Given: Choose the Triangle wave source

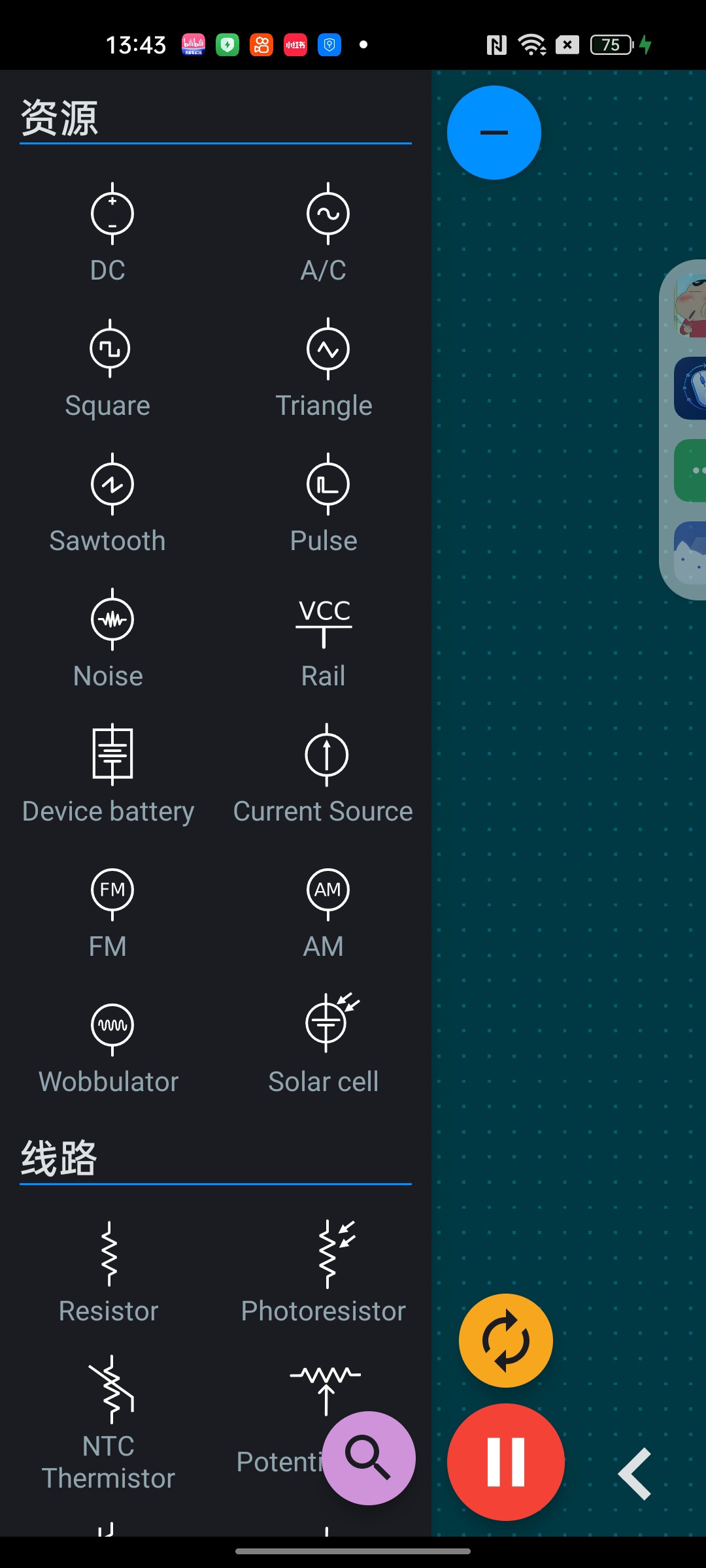Looking at the screenshot, I should pos(324,368).
